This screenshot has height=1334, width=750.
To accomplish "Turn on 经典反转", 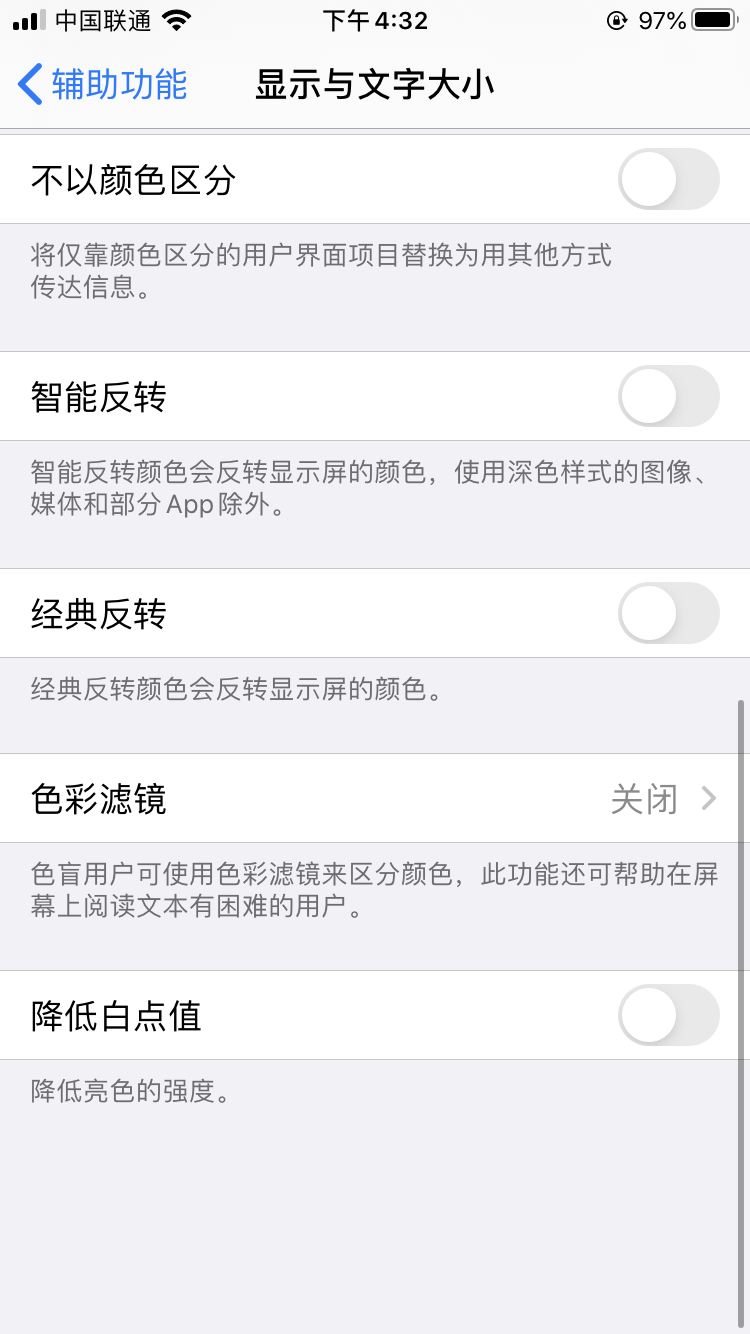I will click(668, 614).
